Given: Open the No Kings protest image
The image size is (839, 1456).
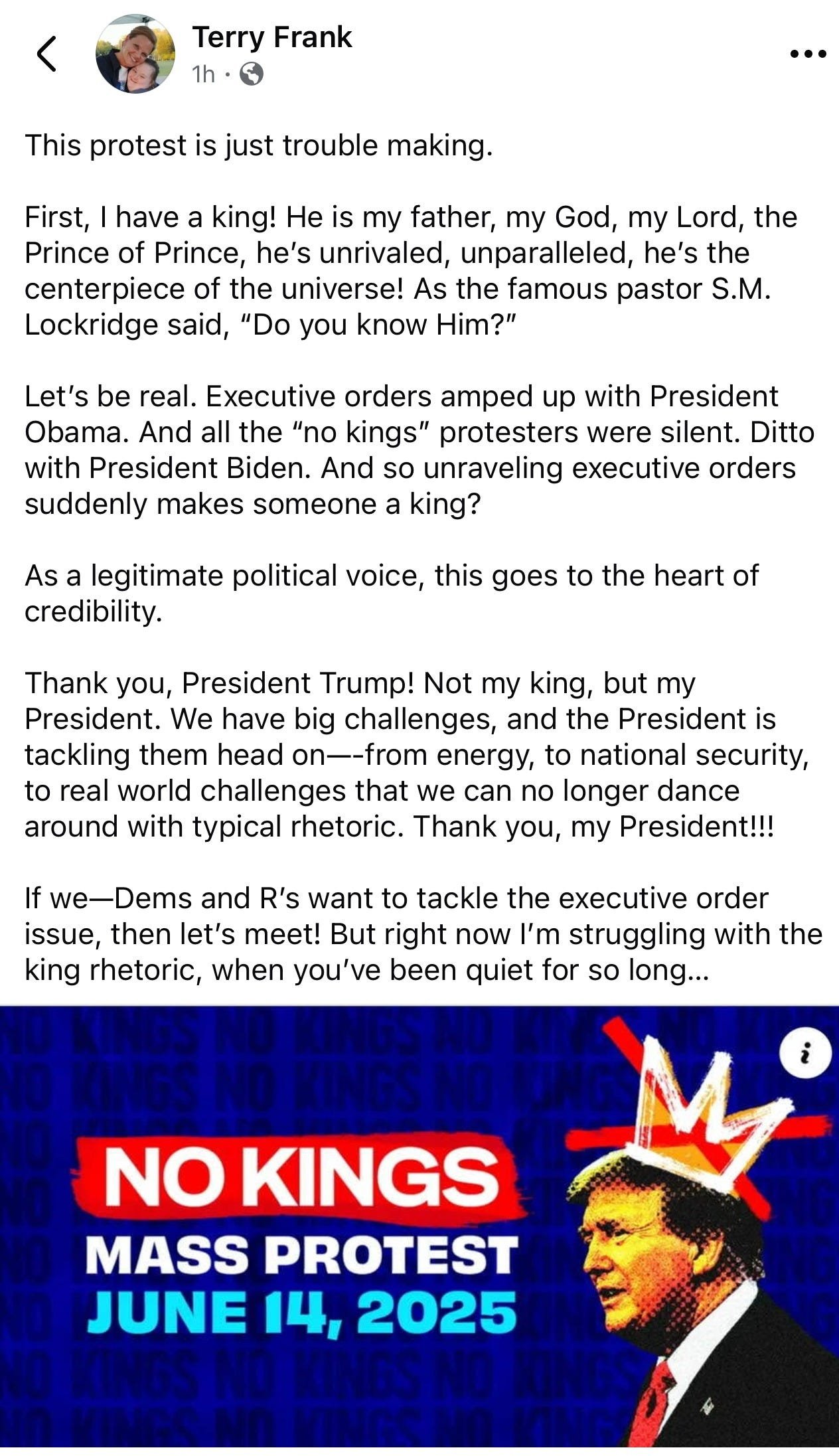Looking at the screenshot, I should point(419,1227).
